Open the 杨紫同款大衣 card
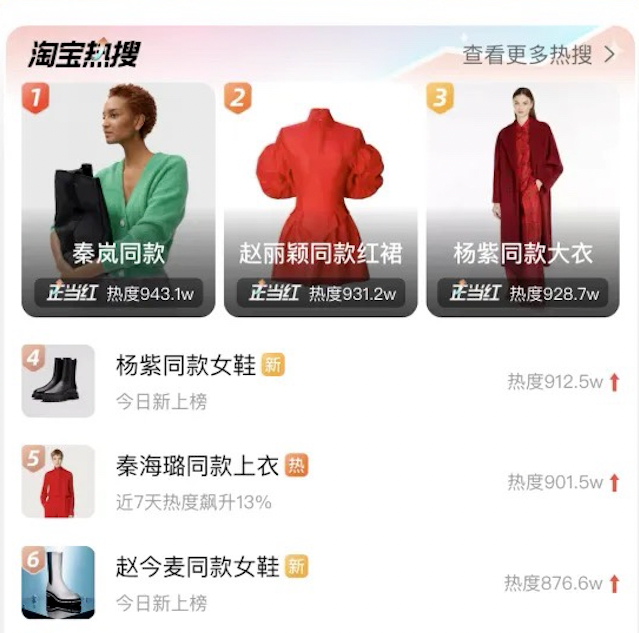Screen dimensions: 639x633 coord(522,200)
